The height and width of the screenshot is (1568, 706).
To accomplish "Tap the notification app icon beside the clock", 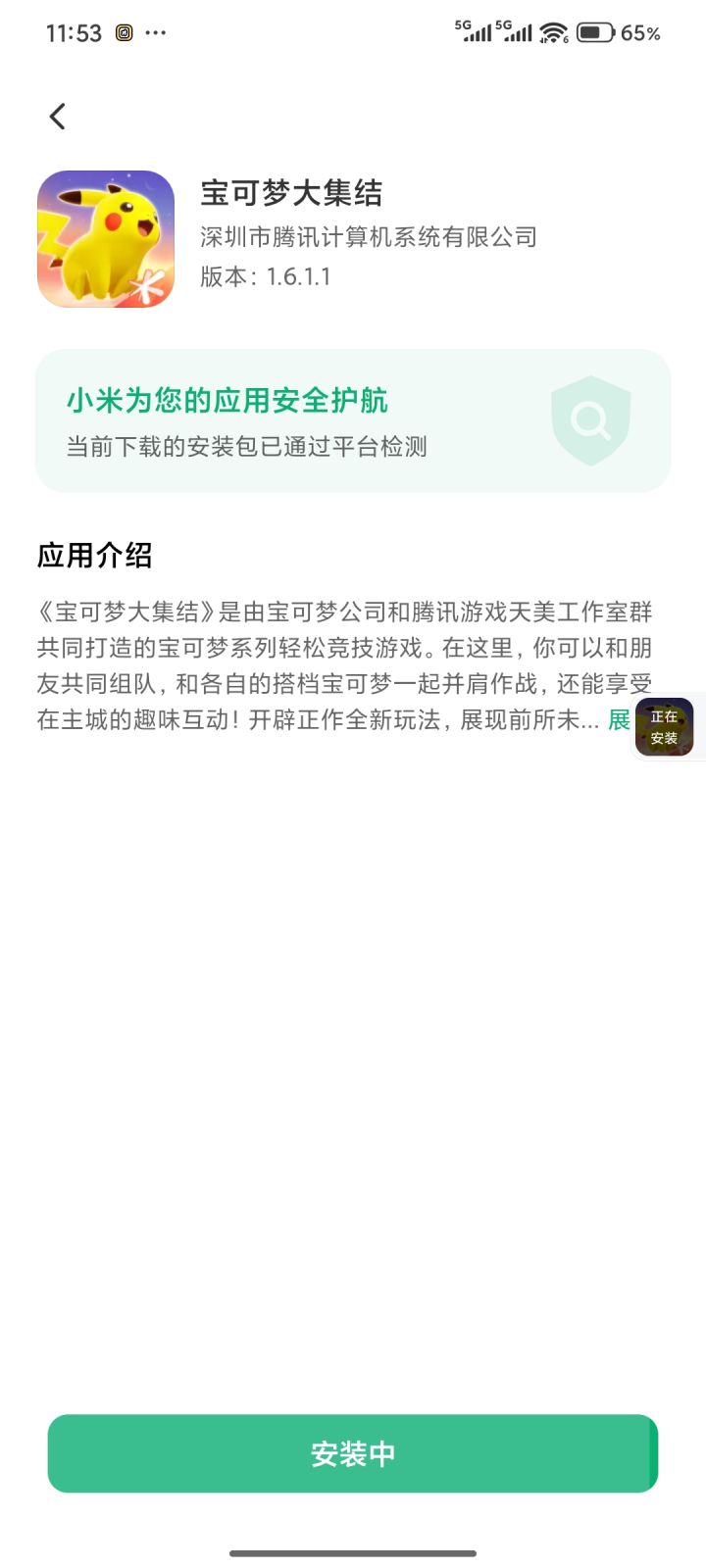I will click(x=124, y=33).
